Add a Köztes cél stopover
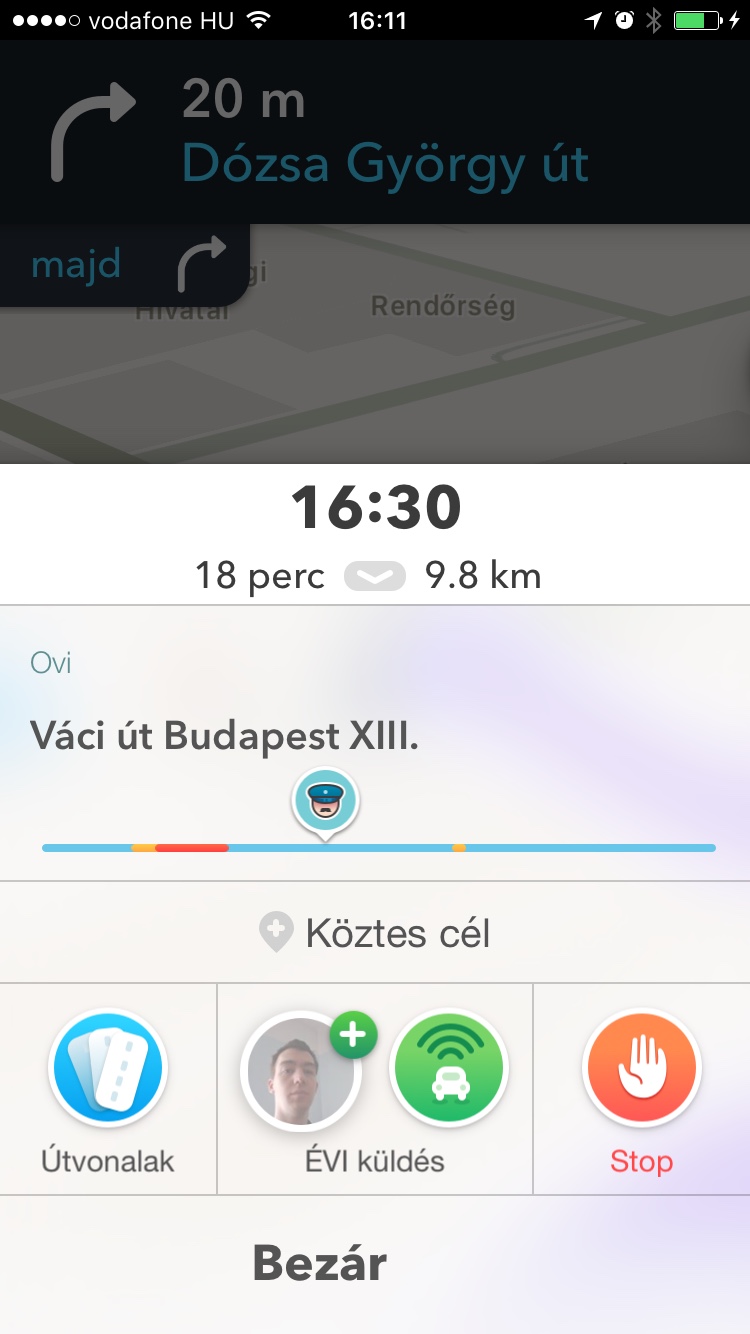Image resolution: width=750 pixels, height=1334 pixels. click(x=375, y=932)
